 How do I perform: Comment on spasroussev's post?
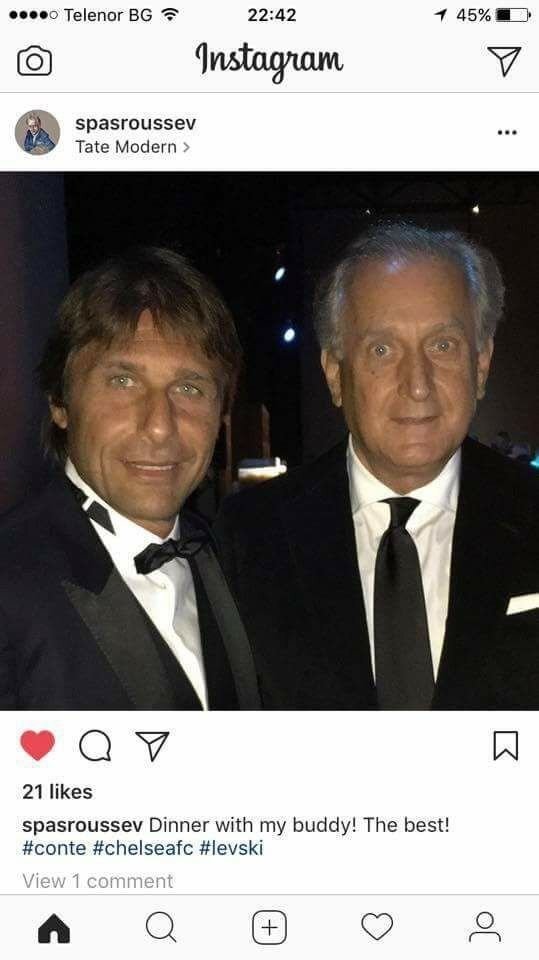95,746
